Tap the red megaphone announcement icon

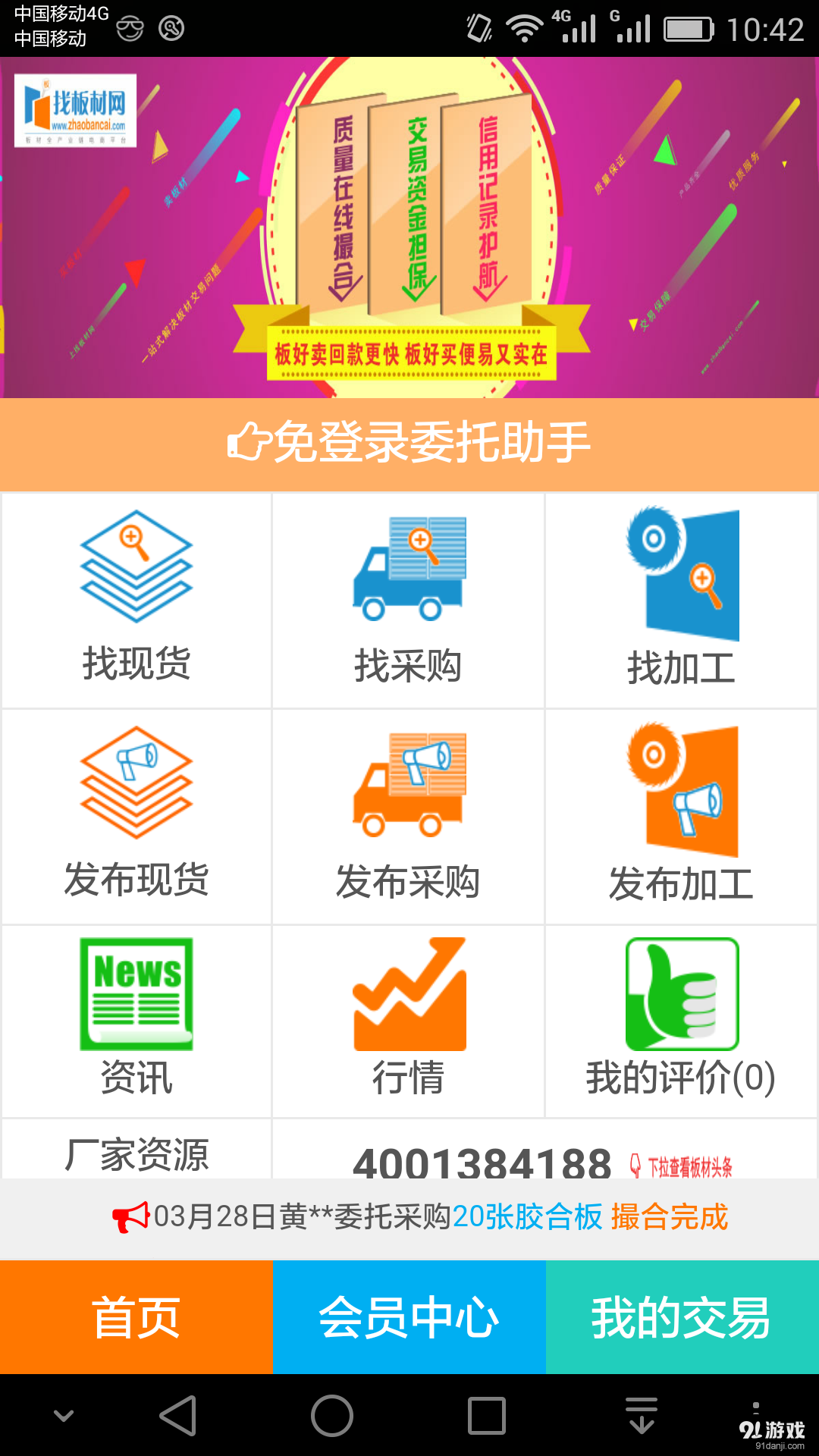127,1213
